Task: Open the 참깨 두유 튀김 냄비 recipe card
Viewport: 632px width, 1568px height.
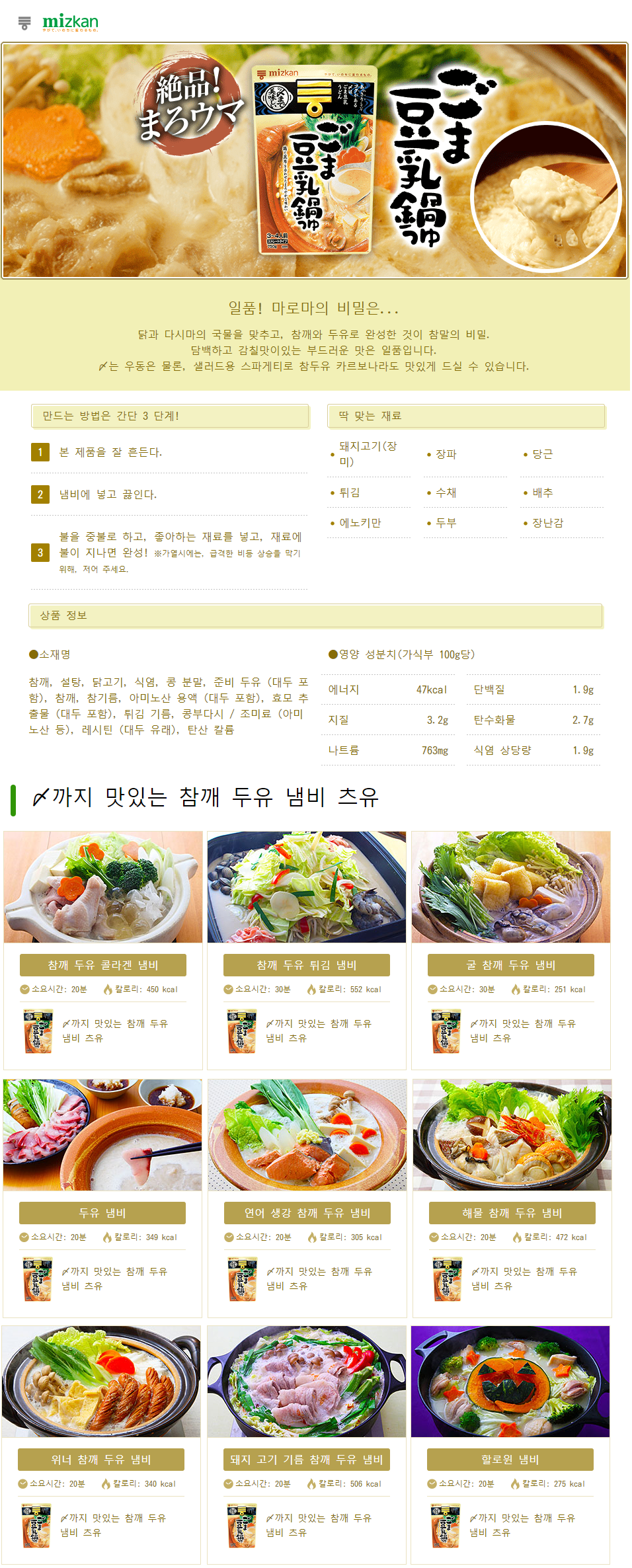Action: (306, 965)
